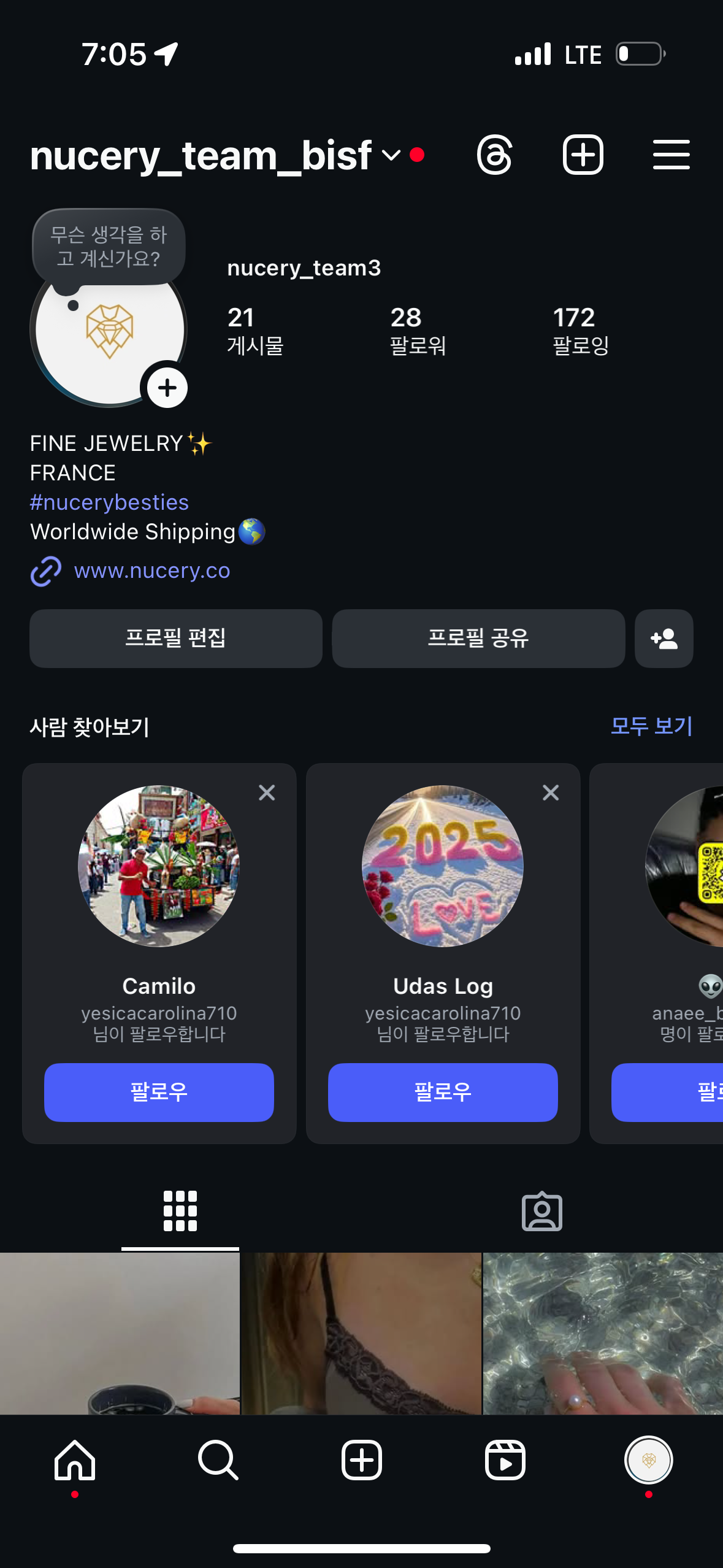Open the www.nucery.co link
Image resolution: width=723 pixels, height=1568 pixels.
coord(151,571)
